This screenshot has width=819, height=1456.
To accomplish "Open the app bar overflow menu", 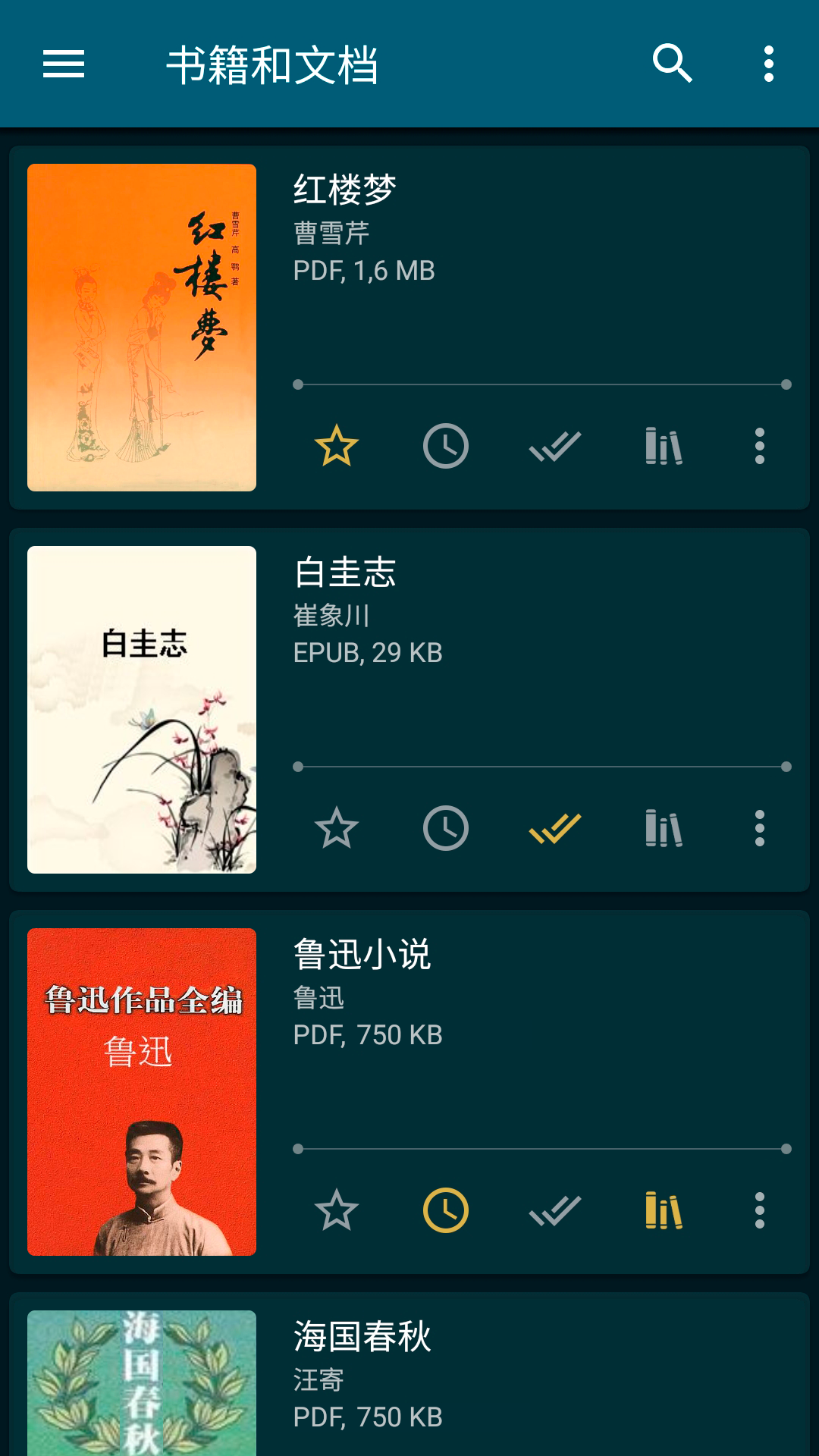I will (769, 64).
